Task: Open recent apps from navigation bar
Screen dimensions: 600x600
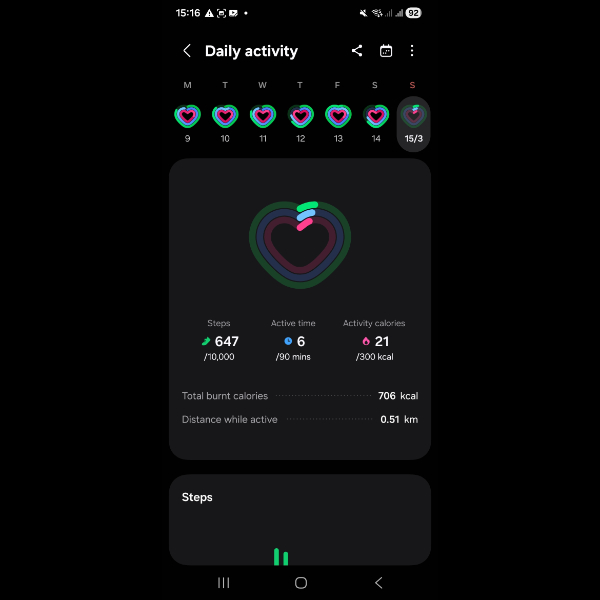Action: 224,582
